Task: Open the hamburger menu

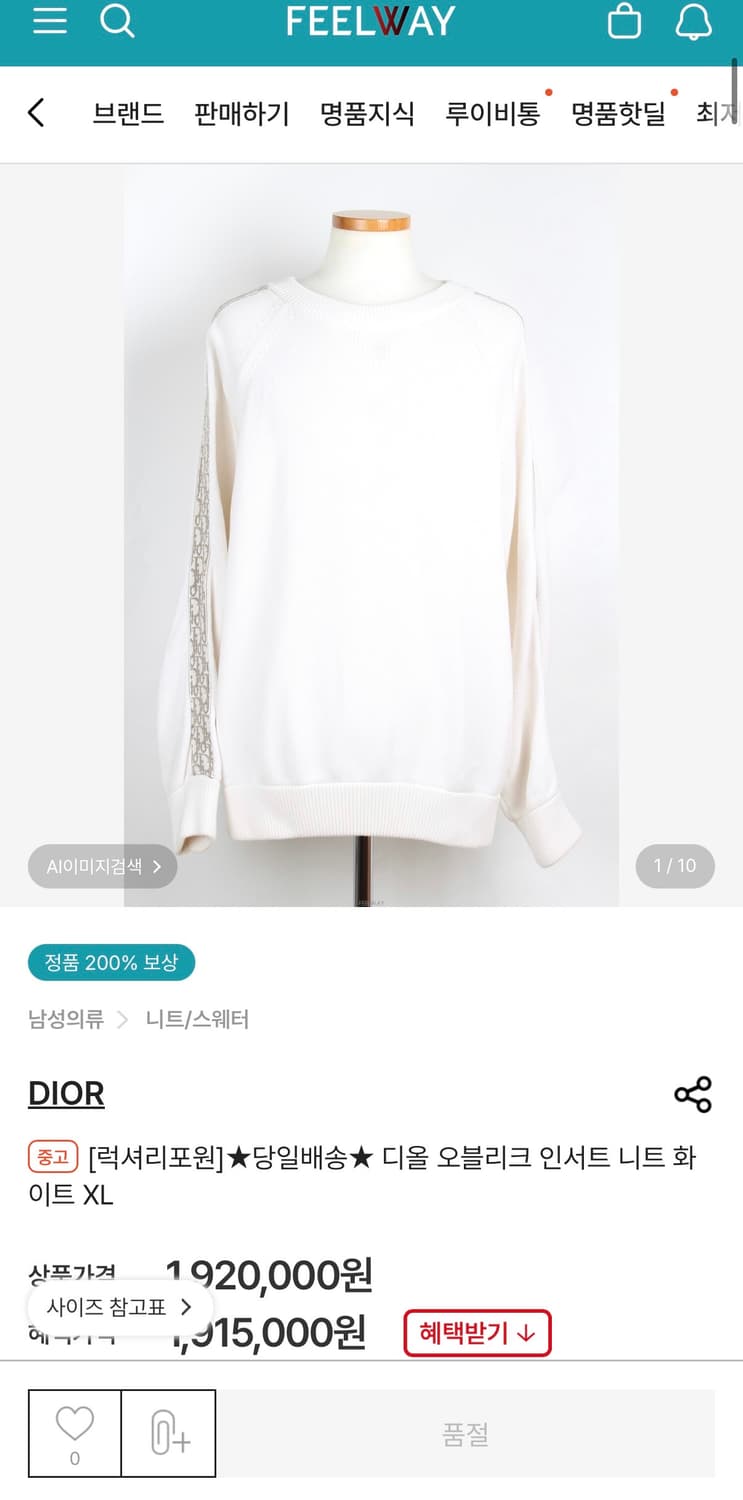Action: [x=49, y=21]
